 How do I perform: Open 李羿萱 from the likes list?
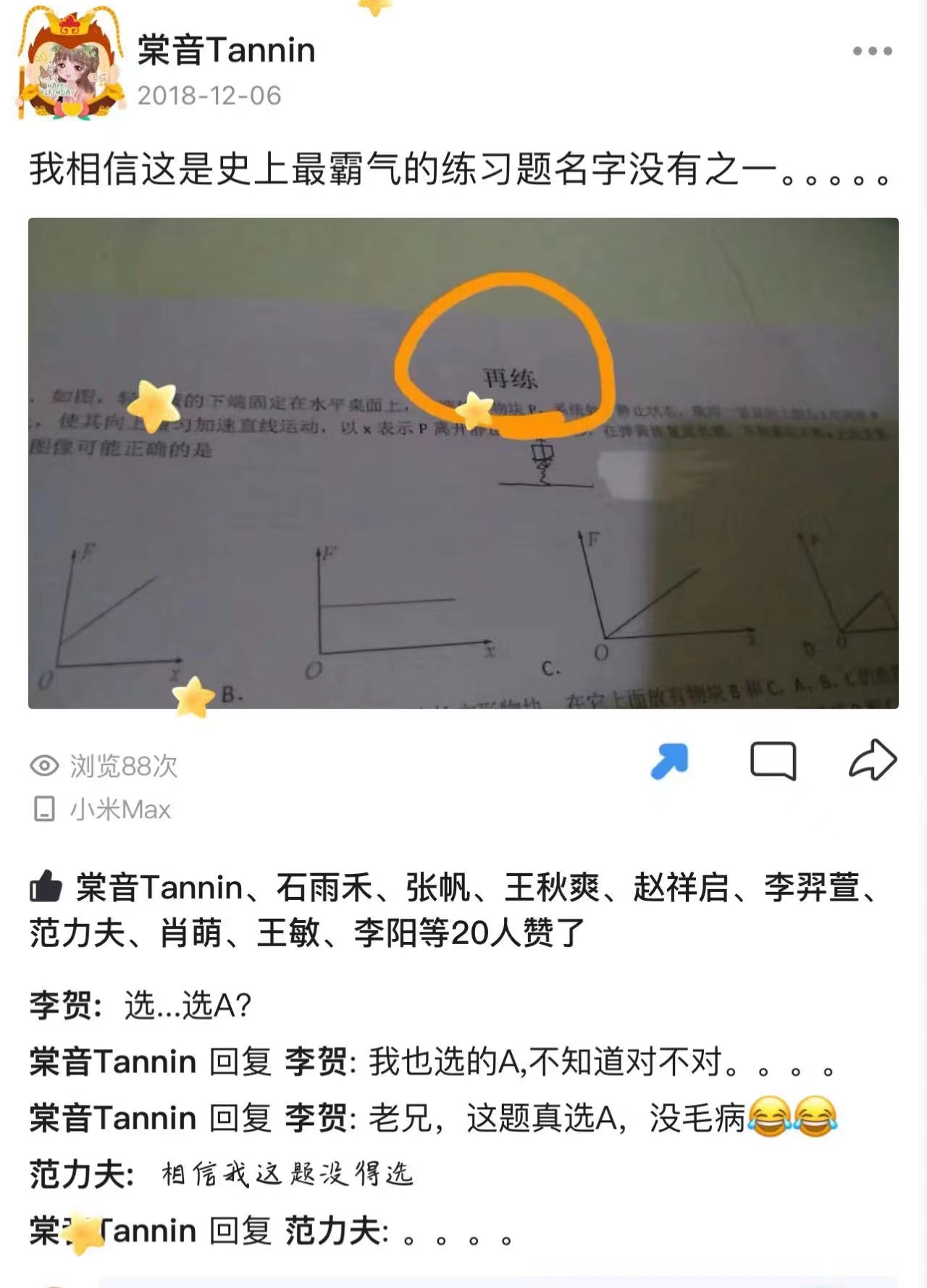[x=811, y=888]
